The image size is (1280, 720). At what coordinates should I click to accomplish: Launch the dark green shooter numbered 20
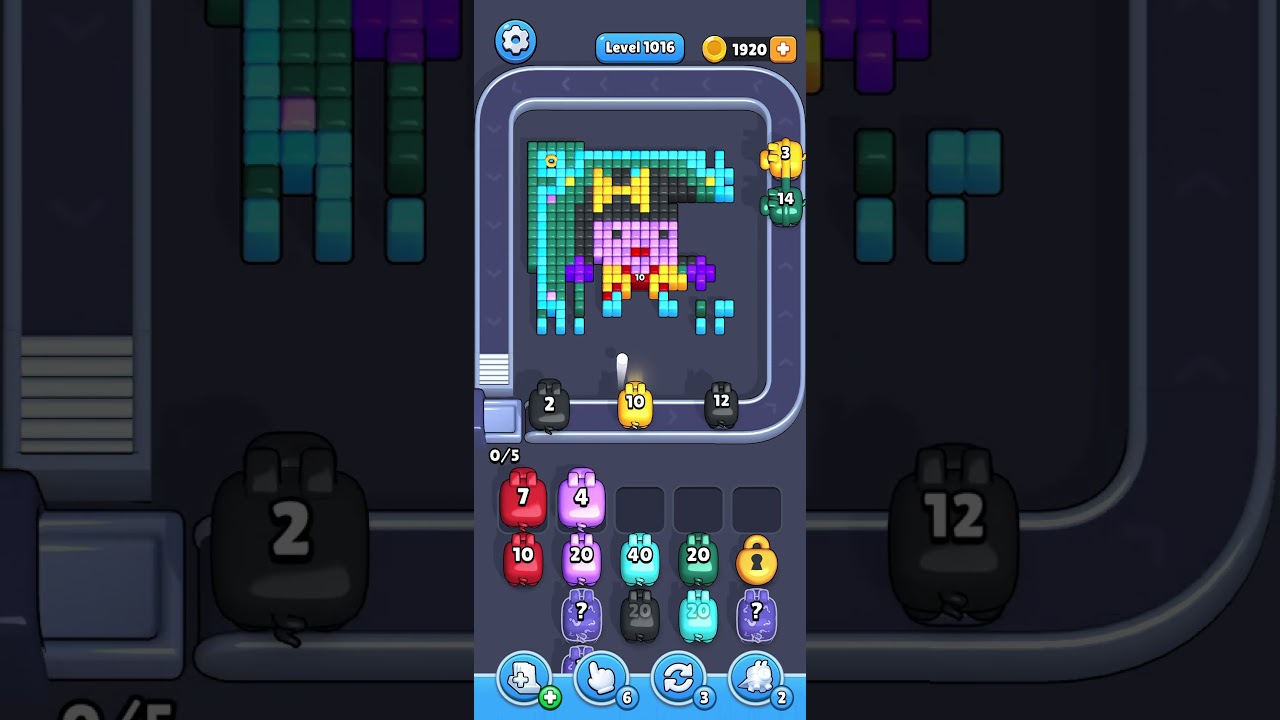[x=697, y=559]
